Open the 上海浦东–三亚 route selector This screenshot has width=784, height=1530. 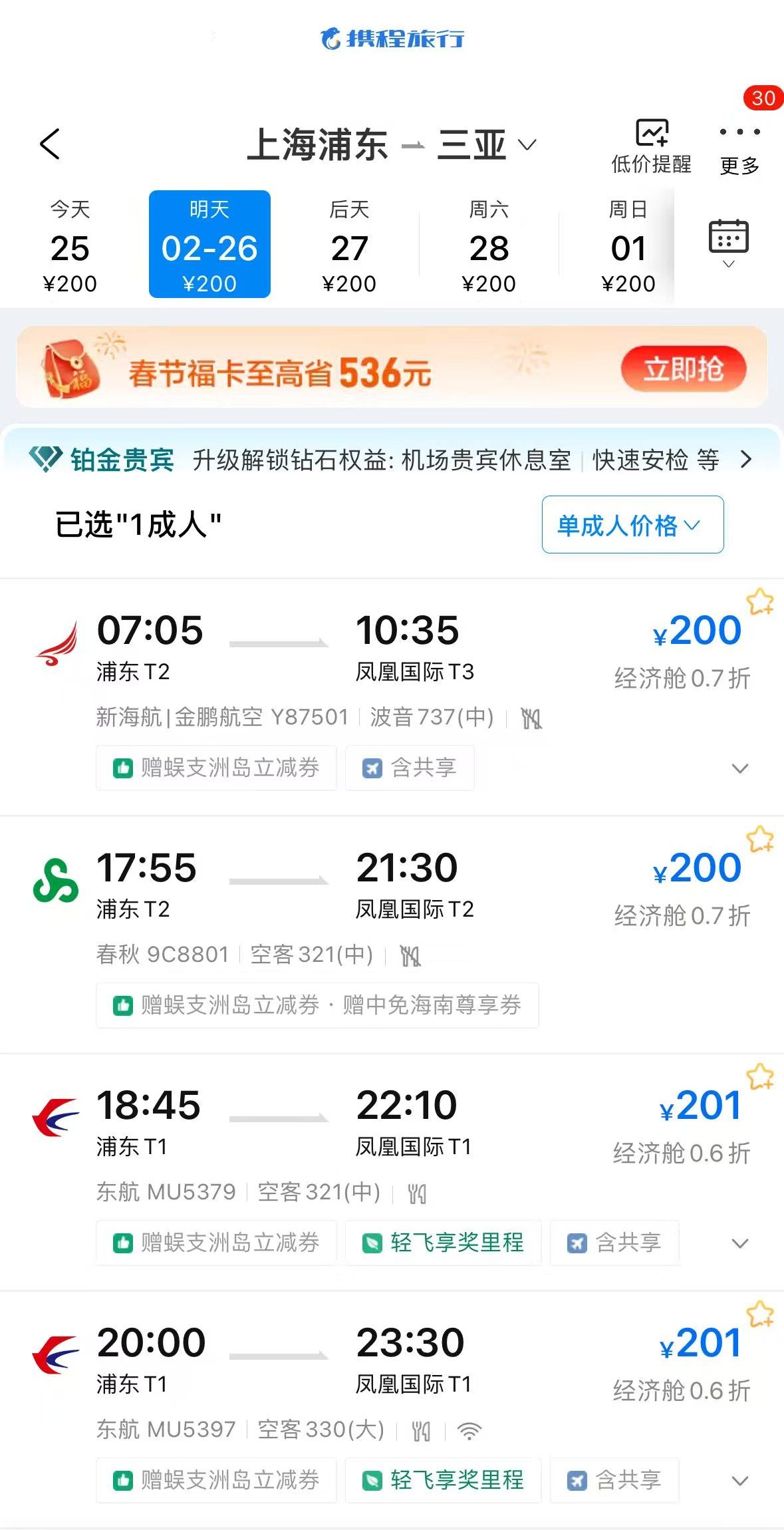tap(391, 145)
